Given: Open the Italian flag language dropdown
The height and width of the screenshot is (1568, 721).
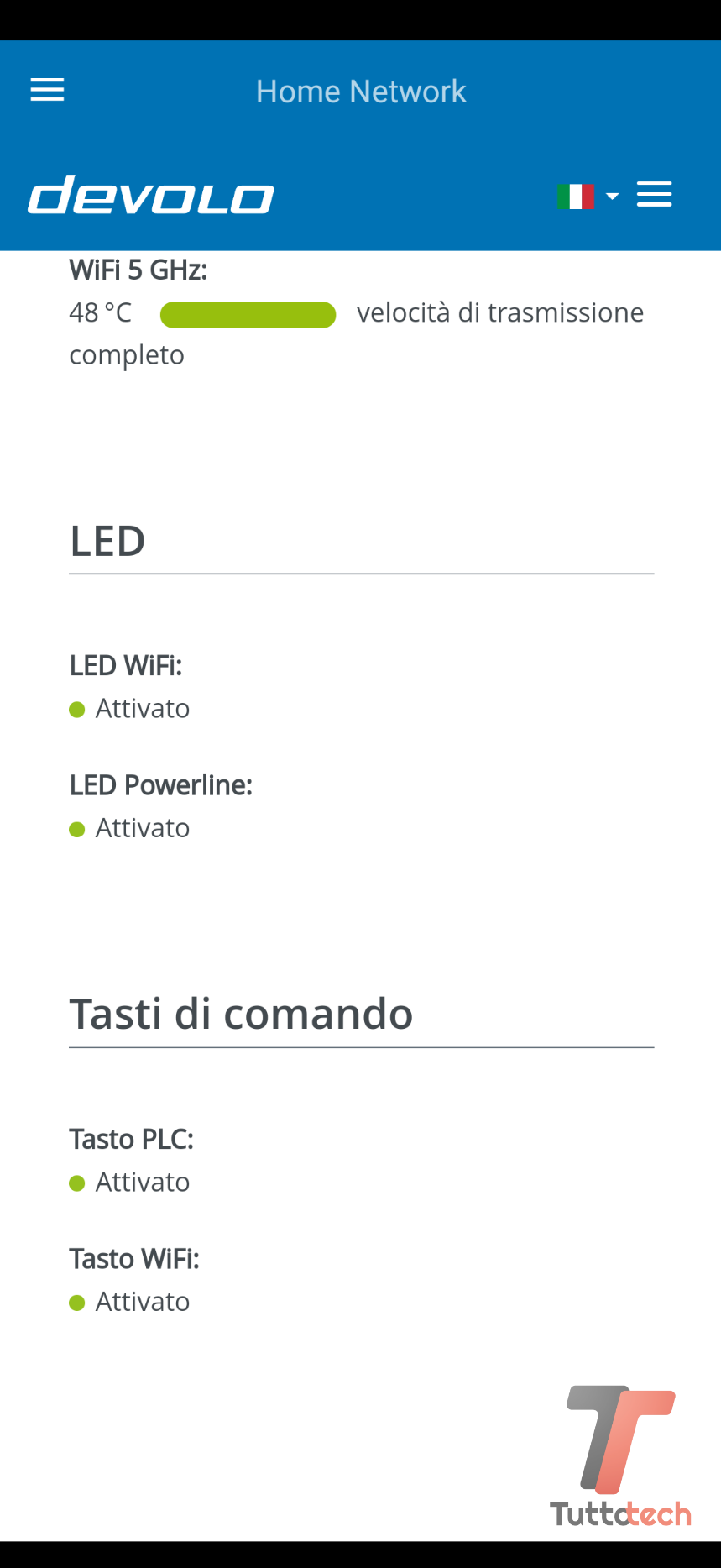Looking at the screenshot, I should tap(587, 196).
